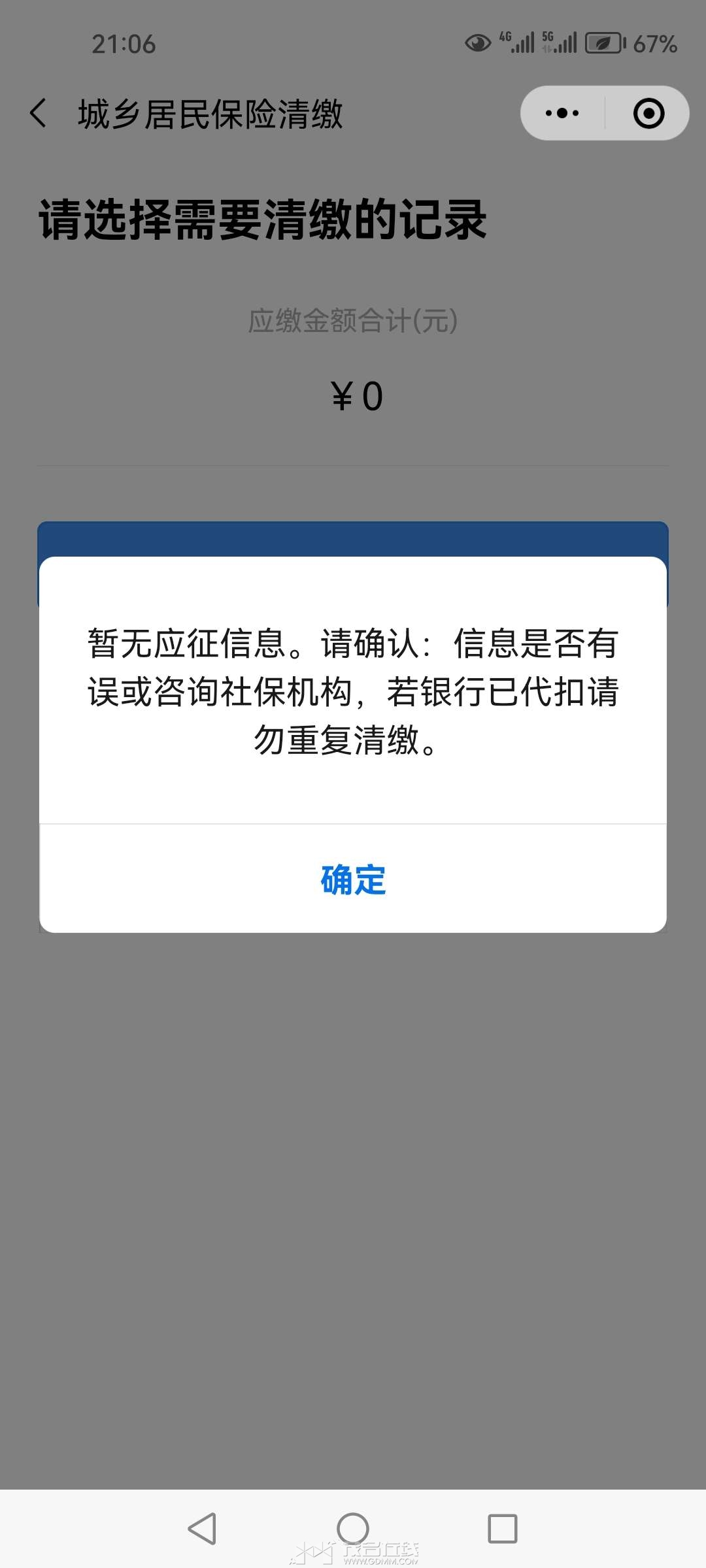Confirm the dialog with 确定
The image size is (706, 1568).
(353, 879)
